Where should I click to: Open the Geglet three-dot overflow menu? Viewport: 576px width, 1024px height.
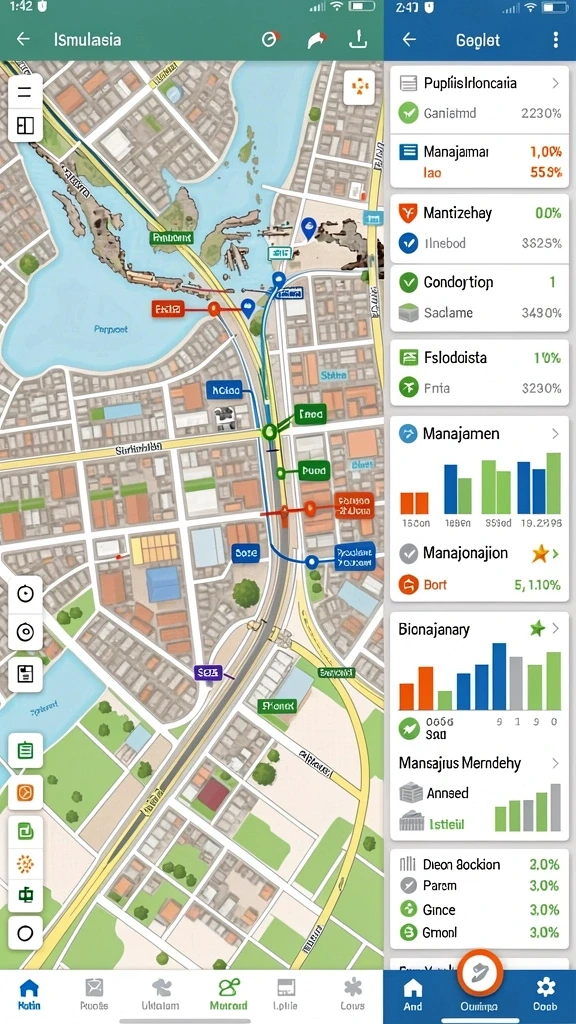pos(555,40)
